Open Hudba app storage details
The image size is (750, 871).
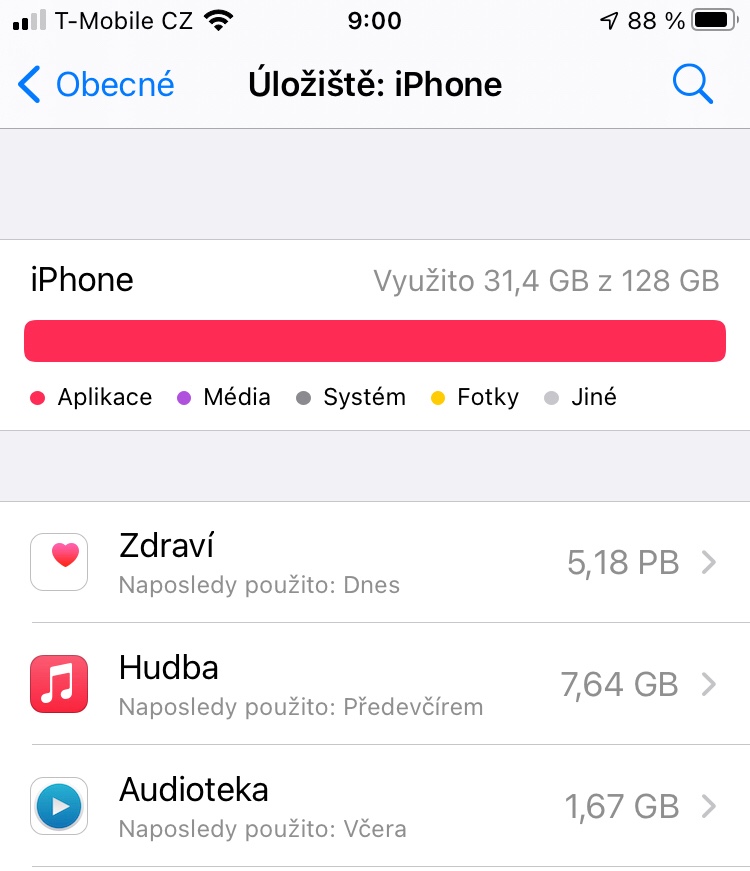point(375,684)
